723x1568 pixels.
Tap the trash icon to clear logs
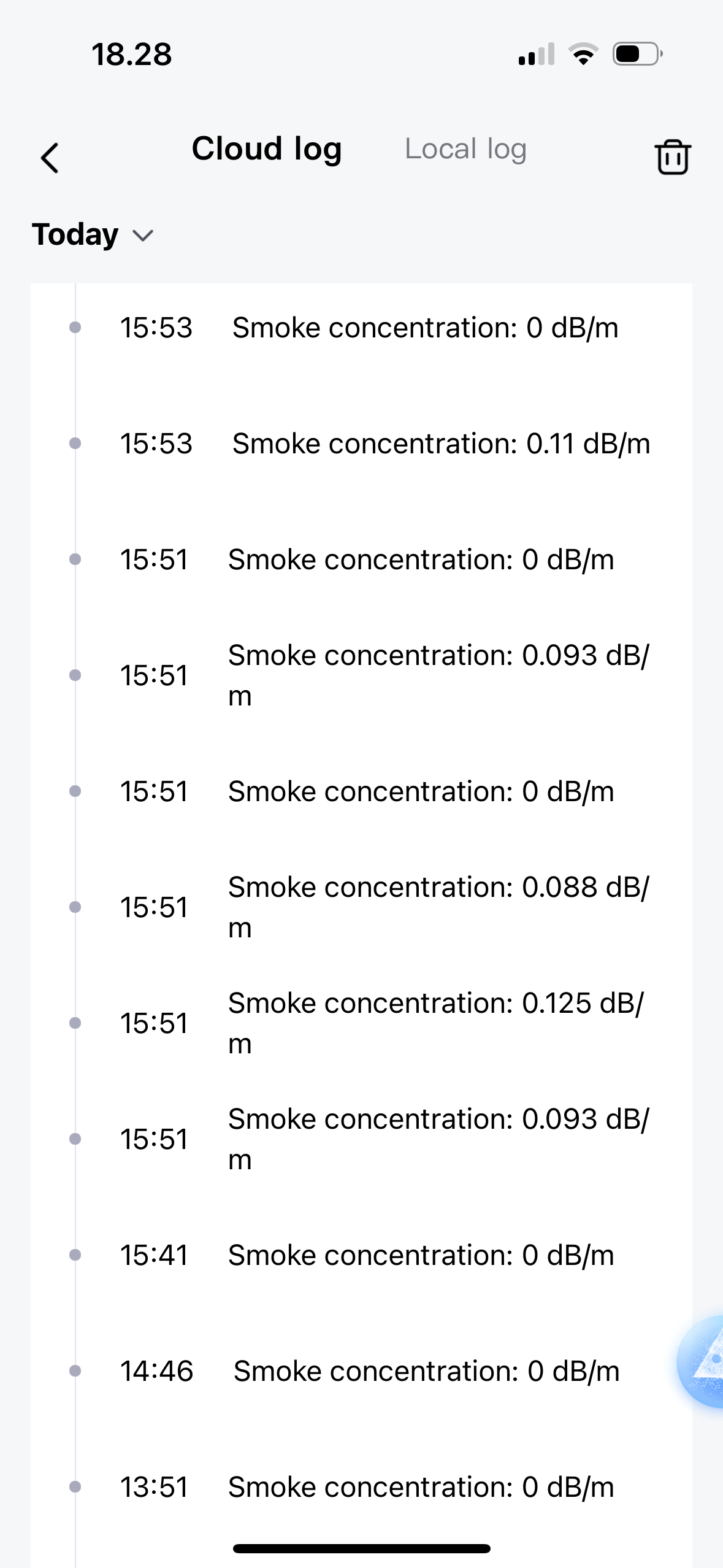pos(673,157)
